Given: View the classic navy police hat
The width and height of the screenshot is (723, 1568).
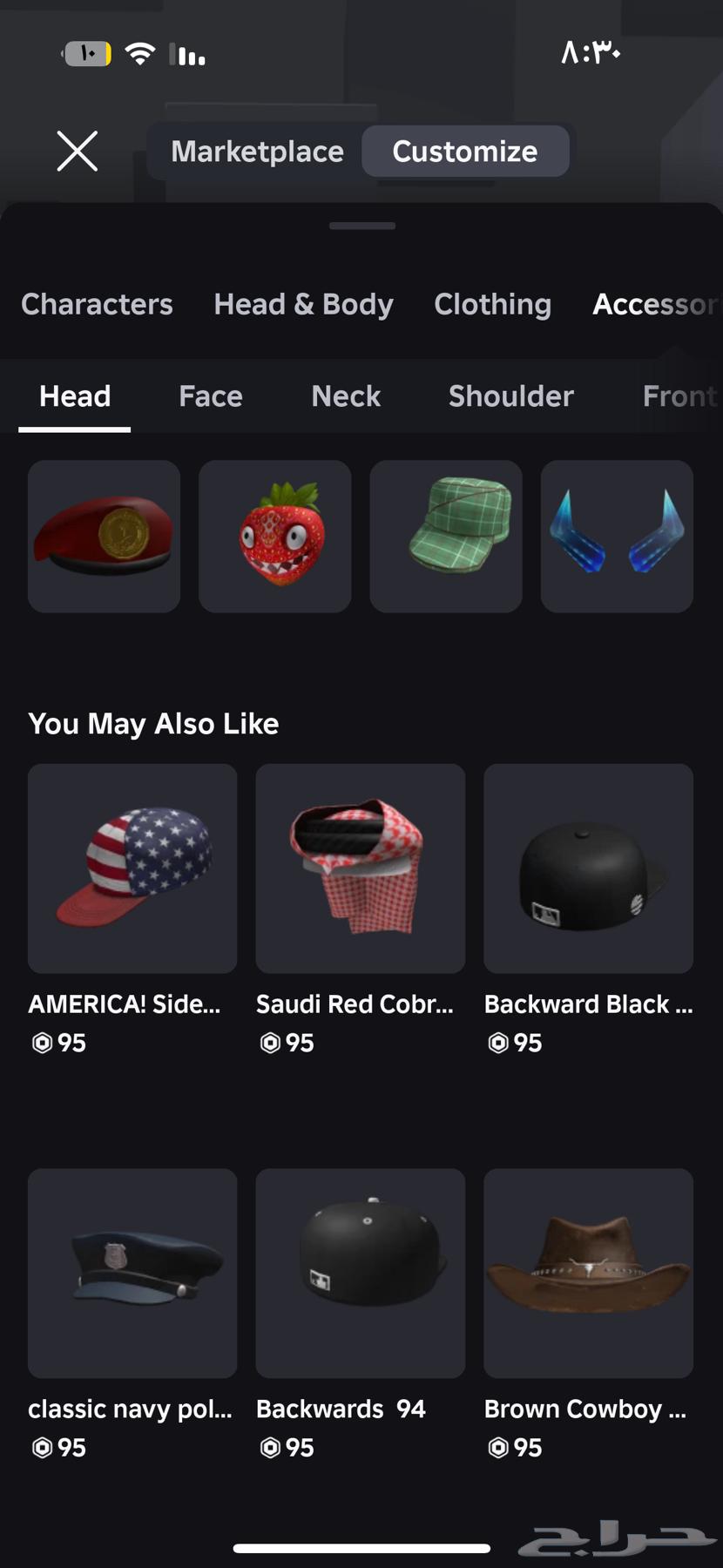Looking at the screenshot, I should coord(132,1273).
